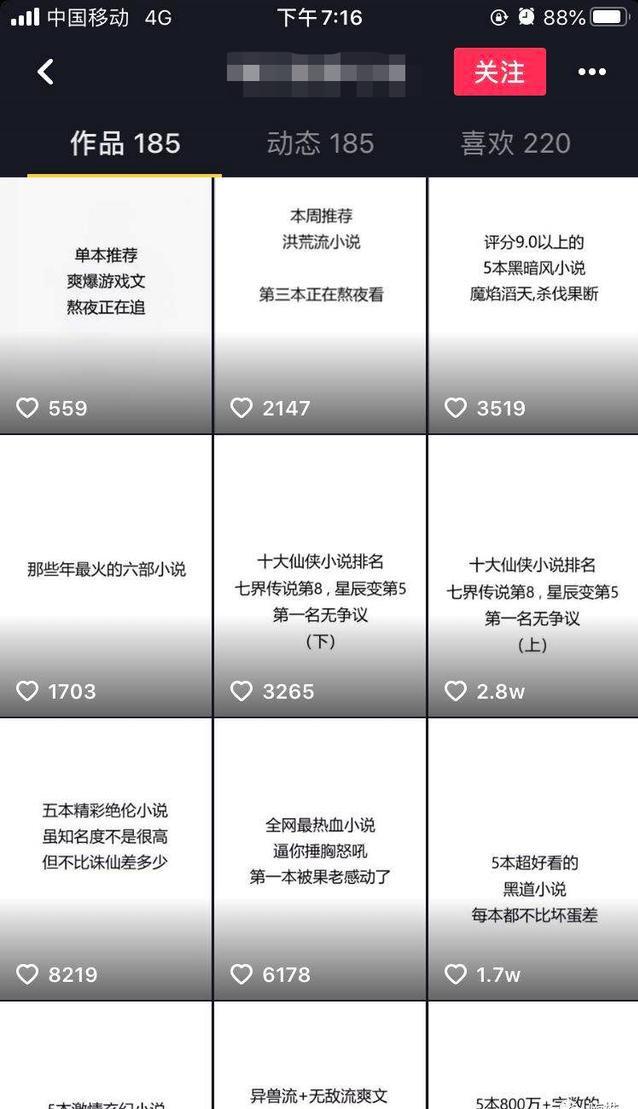Open the 十大仙侠小说排名 (下) video
638x1109 pixels.
coord(320,576)
